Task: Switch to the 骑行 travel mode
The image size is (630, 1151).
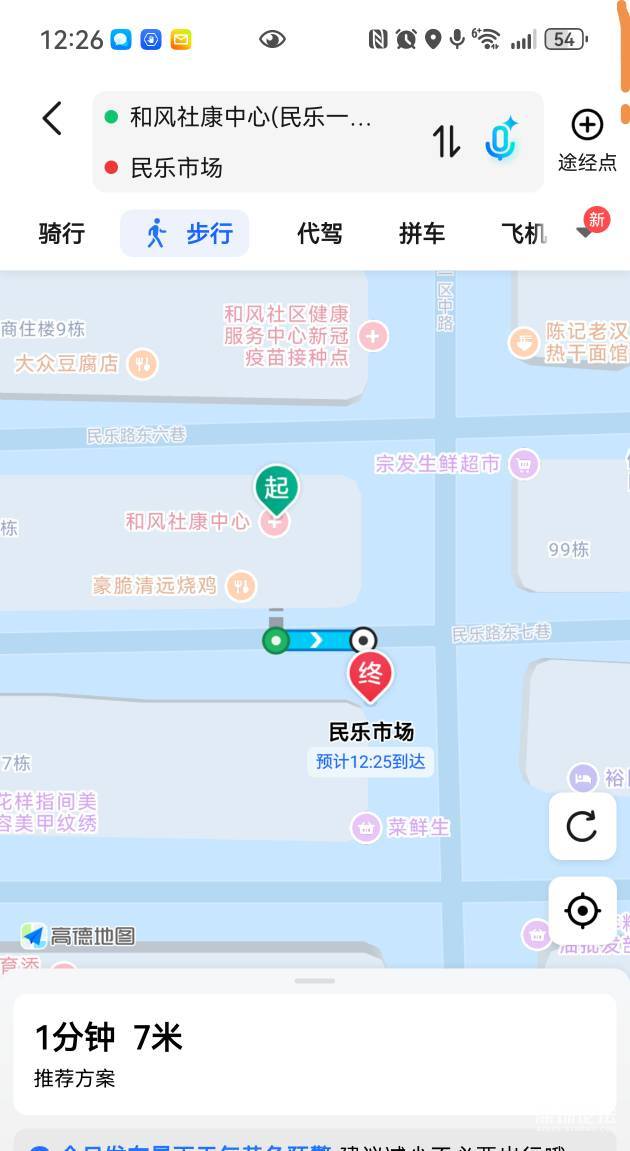Action: tap(61, 234)
